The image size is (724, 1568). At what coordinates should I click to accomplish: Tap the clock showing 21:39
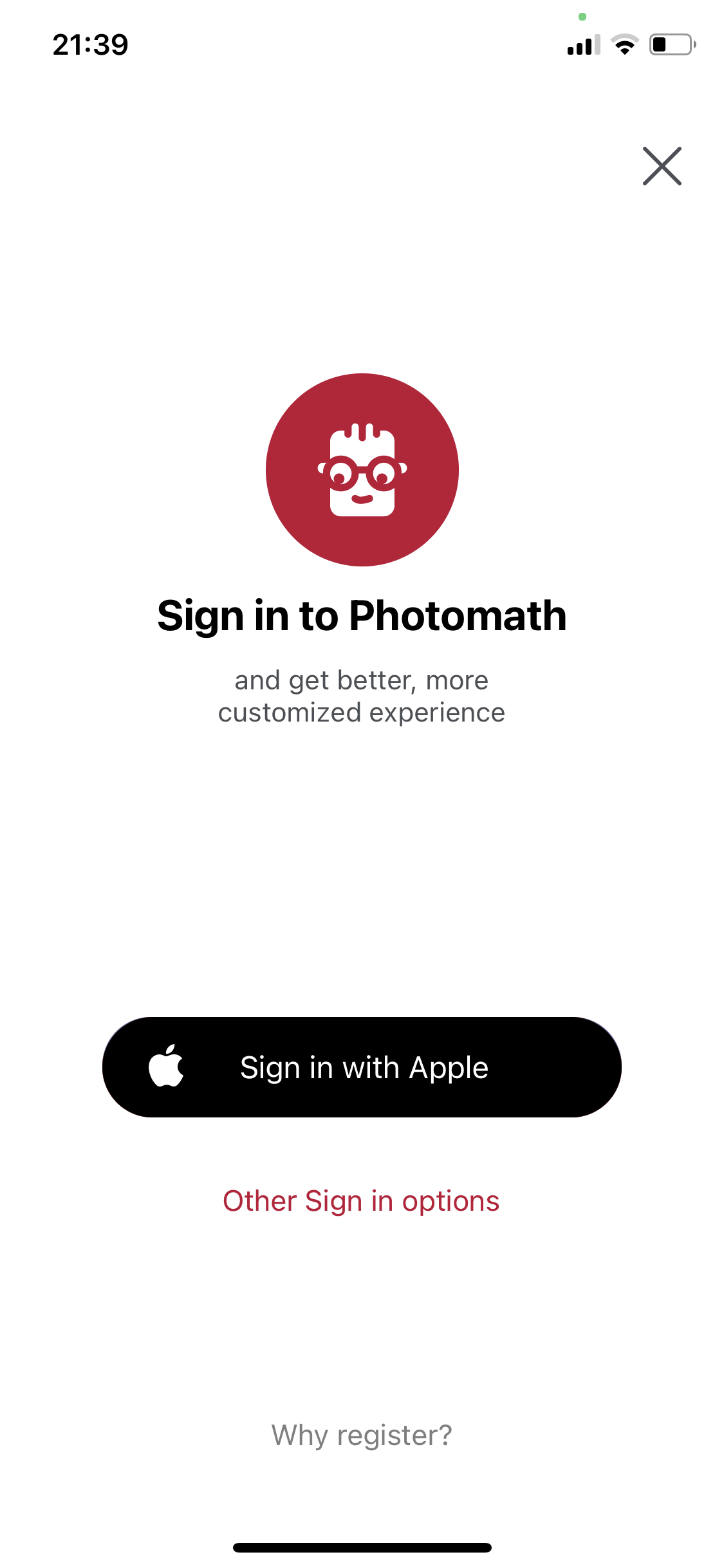click(90, 44)
